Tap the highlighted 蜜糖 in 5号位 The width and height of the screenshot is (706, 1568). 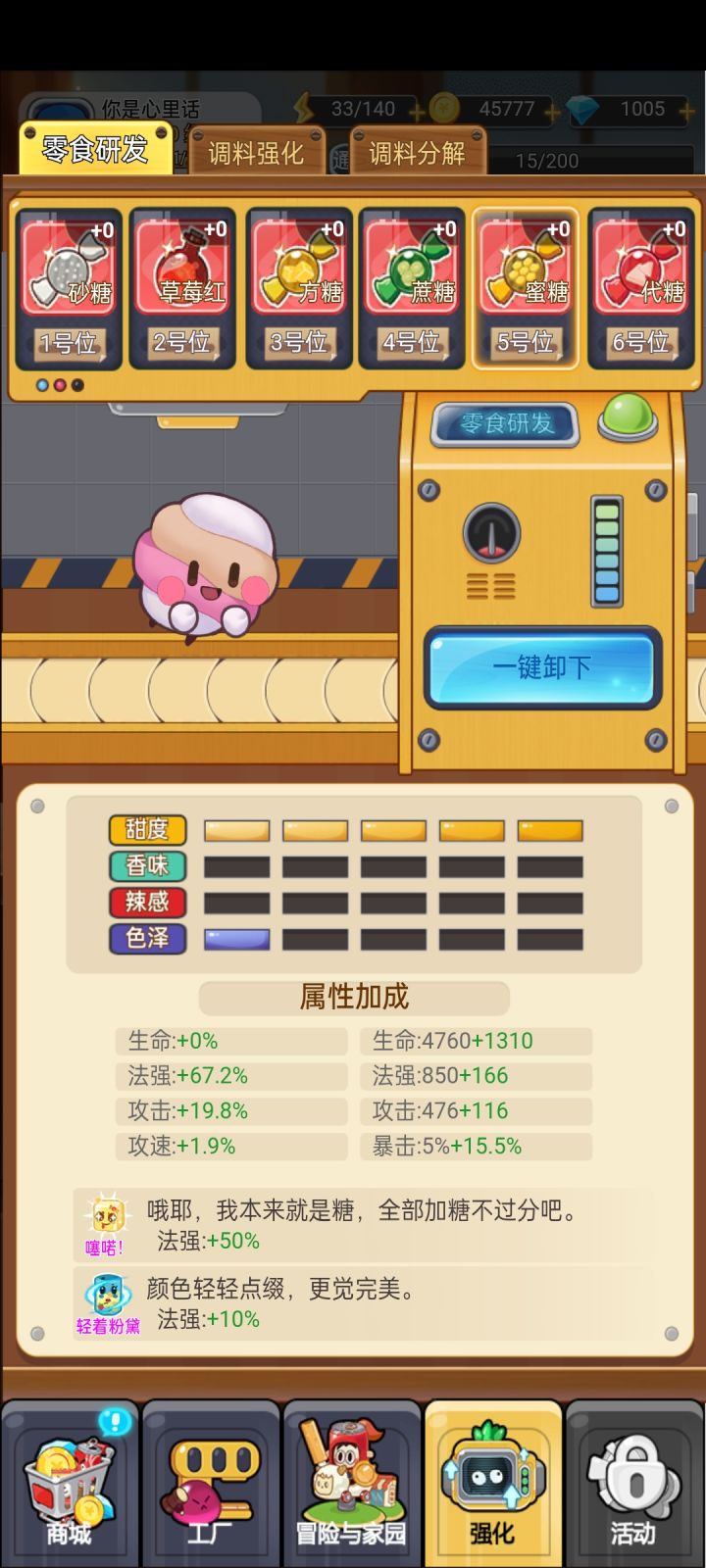[x=526, y=265]
